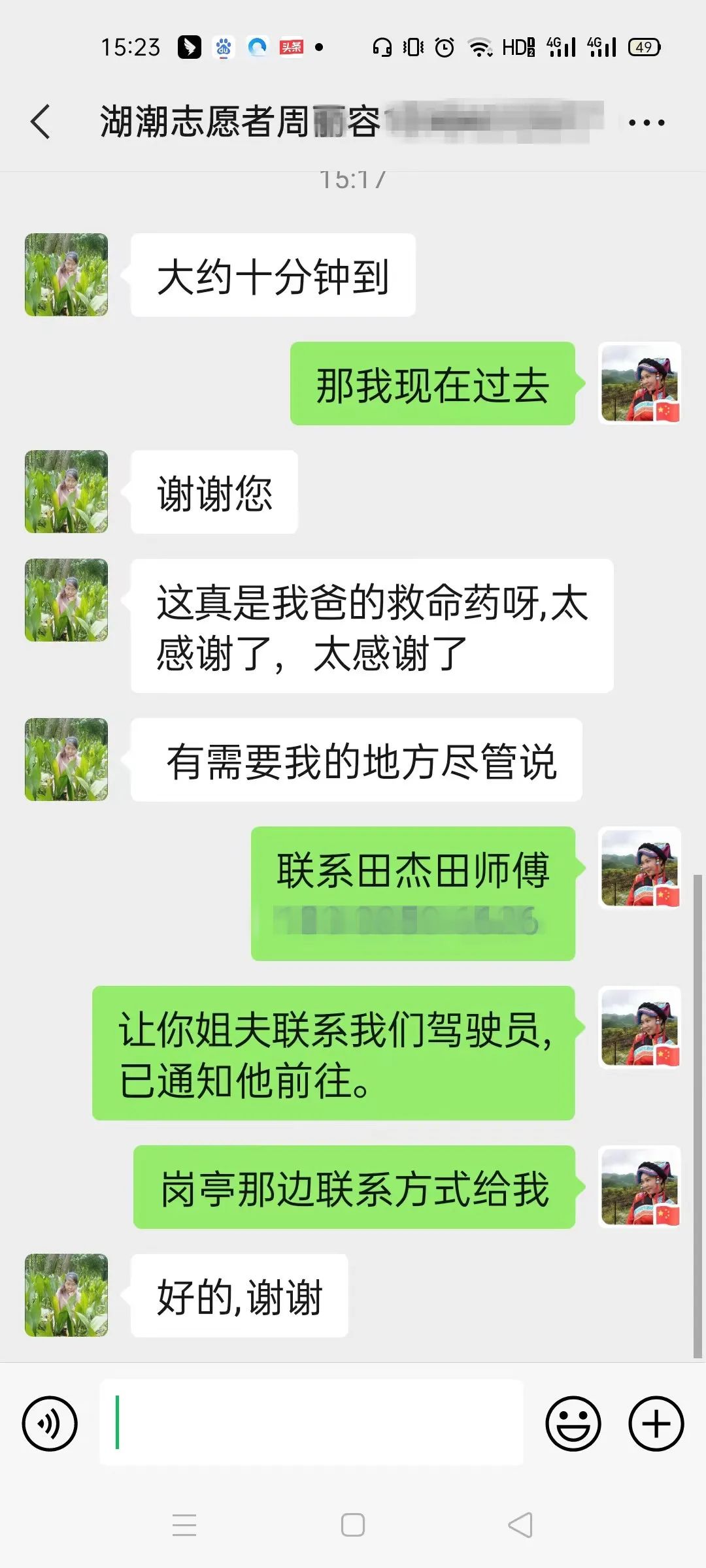Go back to the chat list
706x1568 pixels.
(41, 122)
